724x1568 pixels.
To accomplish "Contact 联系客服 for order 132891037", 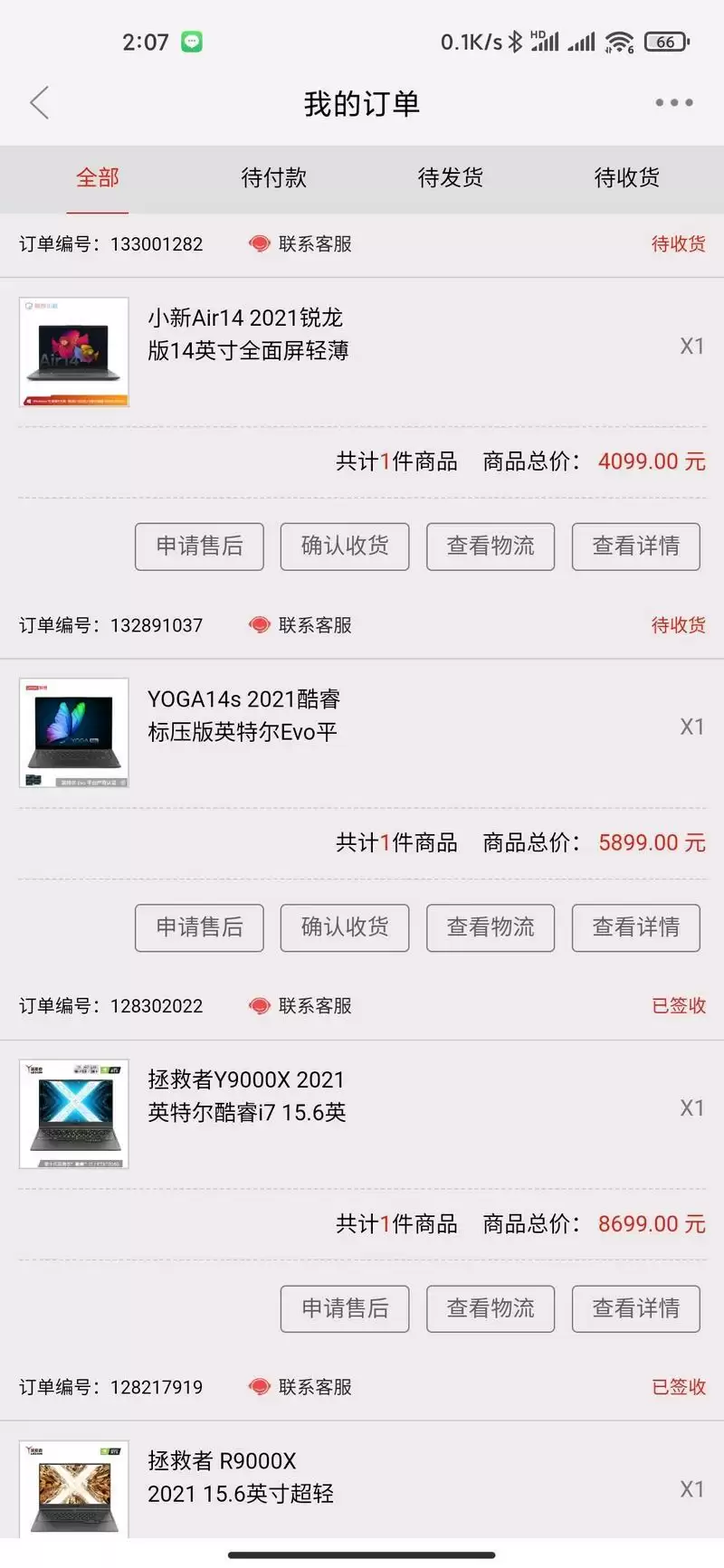I will [301, 625].
